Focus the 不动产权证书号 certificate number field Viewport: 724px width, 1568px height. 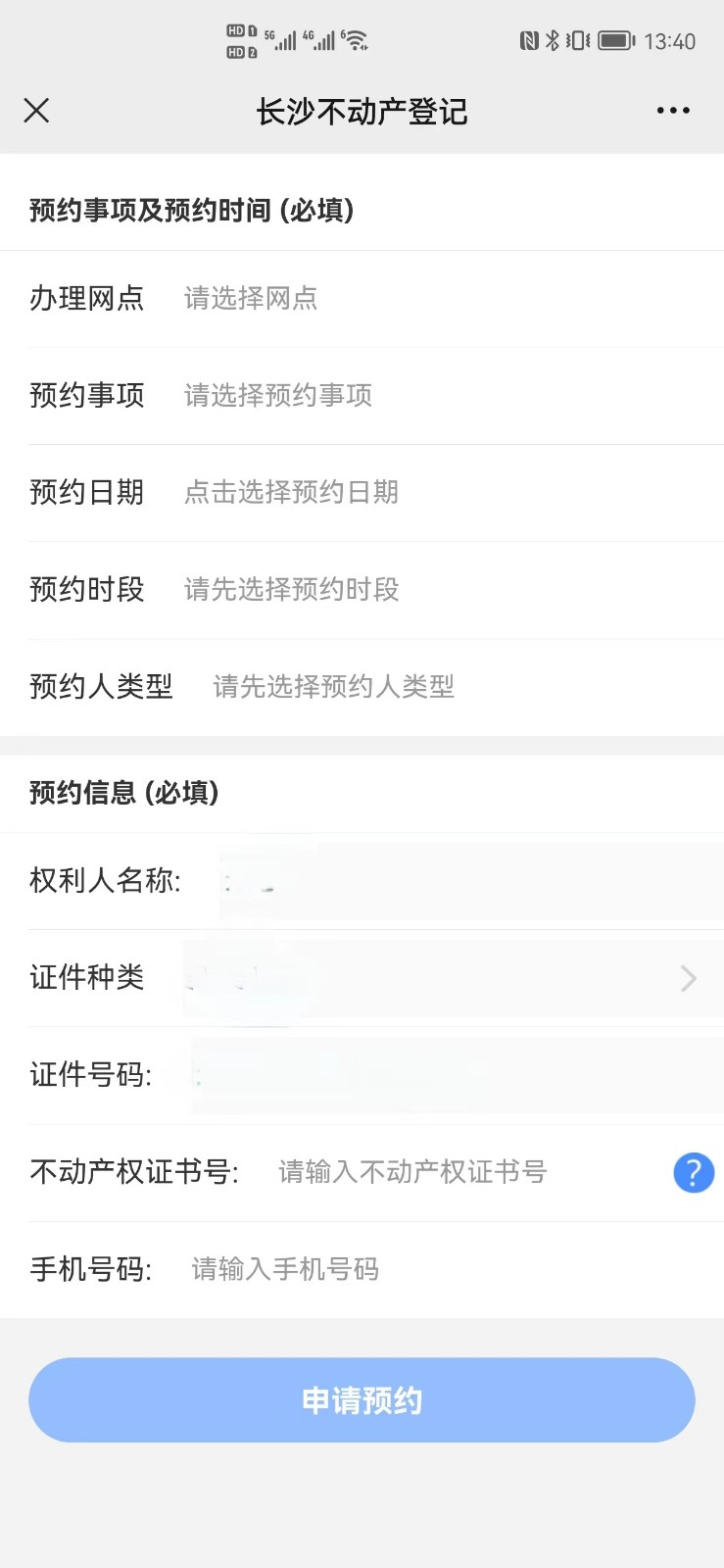pyautogui.click(x=466, y=1172)
